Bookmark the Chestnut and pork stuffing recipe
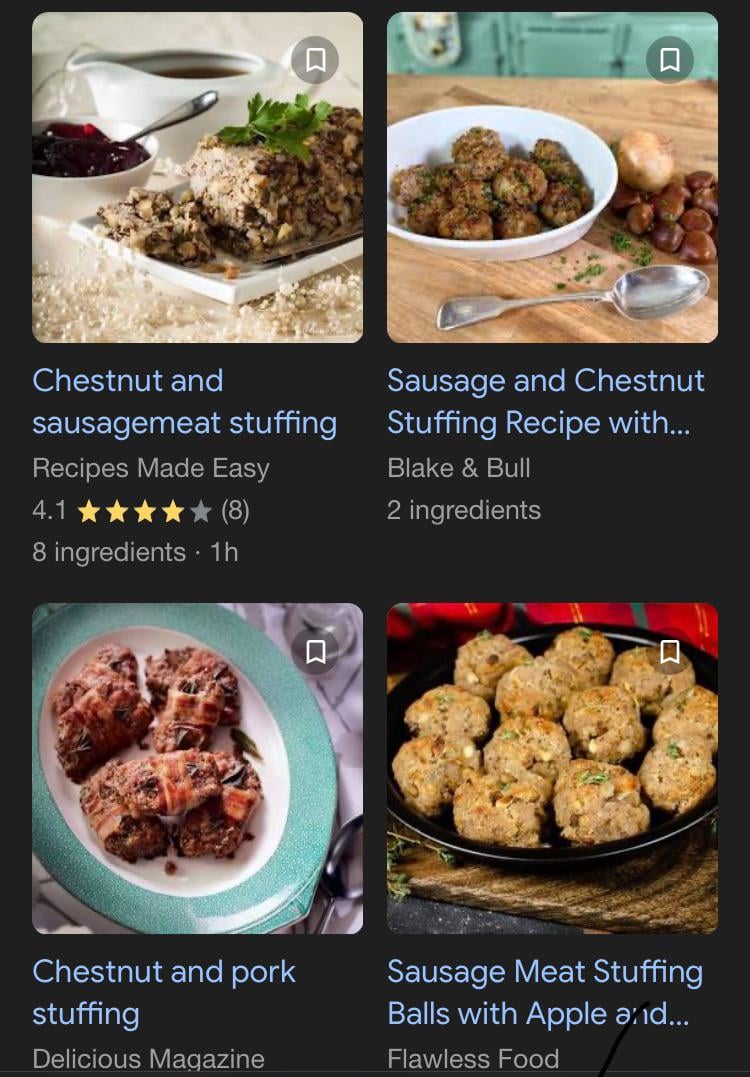The width and height of the screenshot is (750, 1077). point(315,652)
